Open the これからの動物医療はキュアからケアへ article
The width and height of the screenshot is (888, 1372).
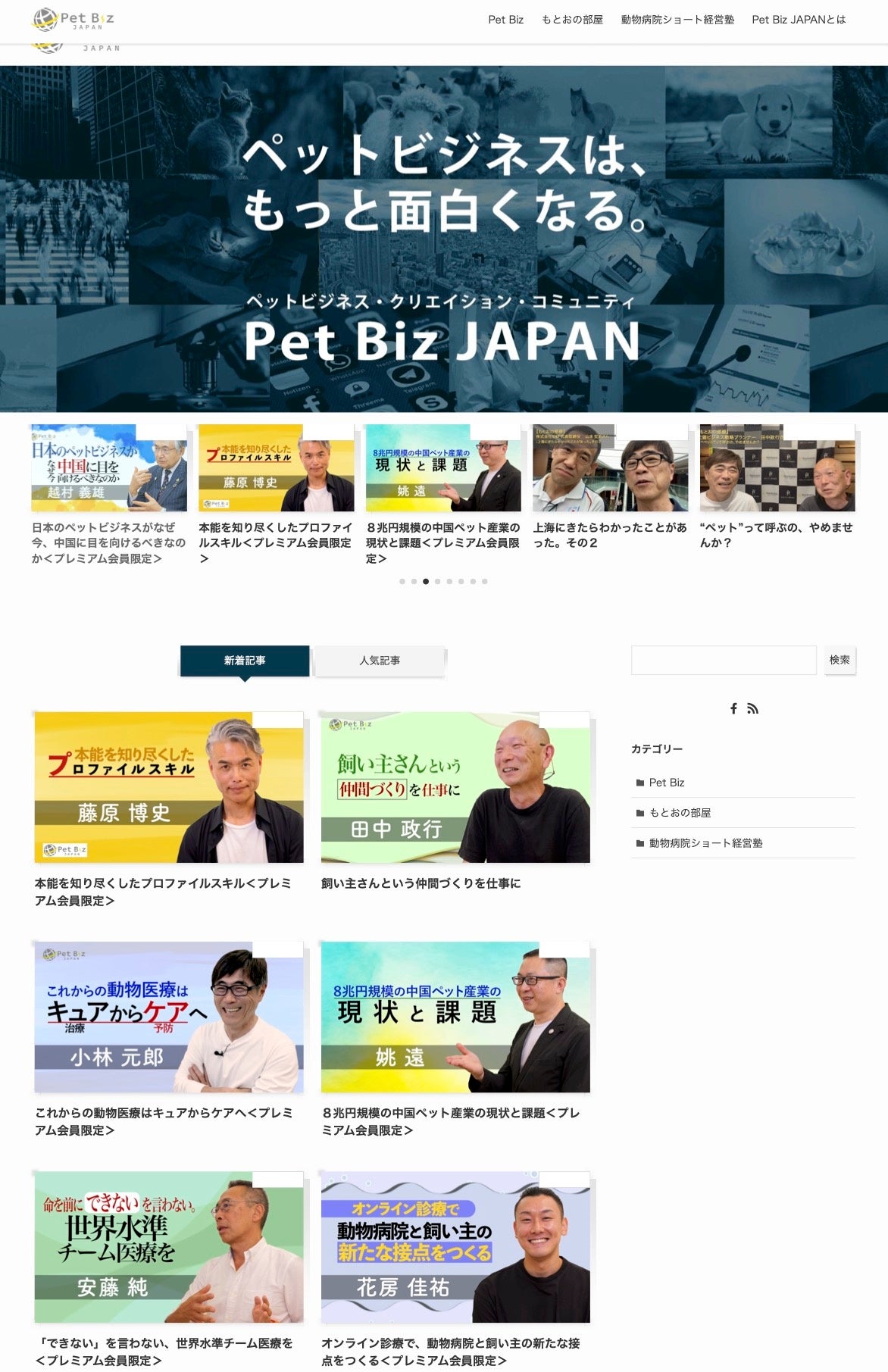(x=169, y=1017)
